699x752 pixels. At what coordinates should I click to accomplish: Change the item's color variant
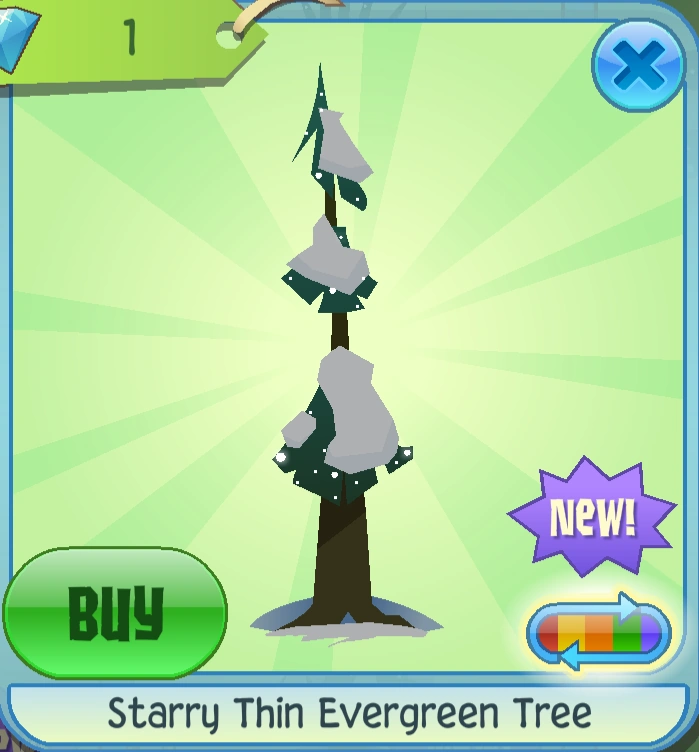(599, 634)
